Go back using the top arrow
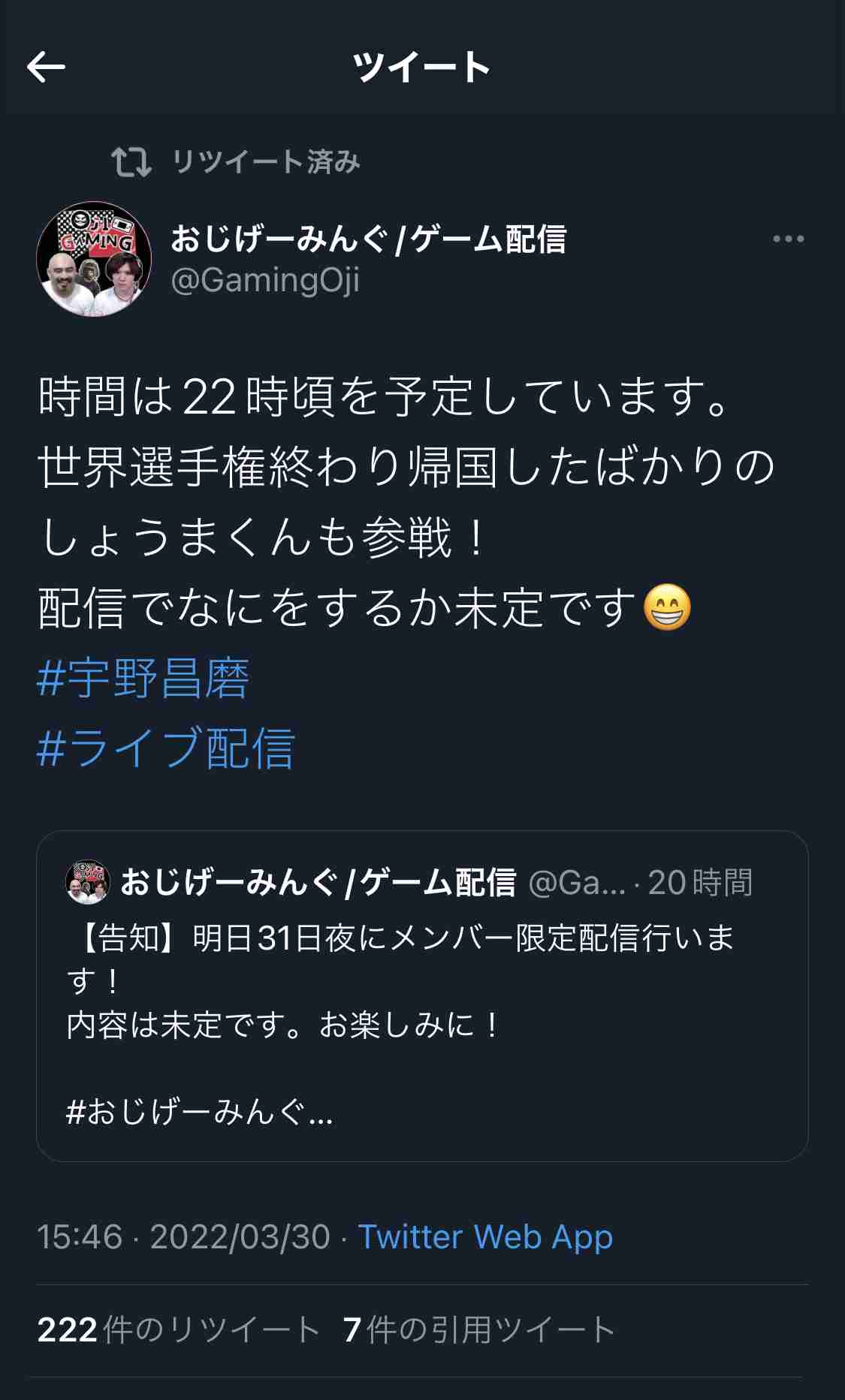This screenshot has height=1400, width=845. pyautogui.click(x=47, y=68)
